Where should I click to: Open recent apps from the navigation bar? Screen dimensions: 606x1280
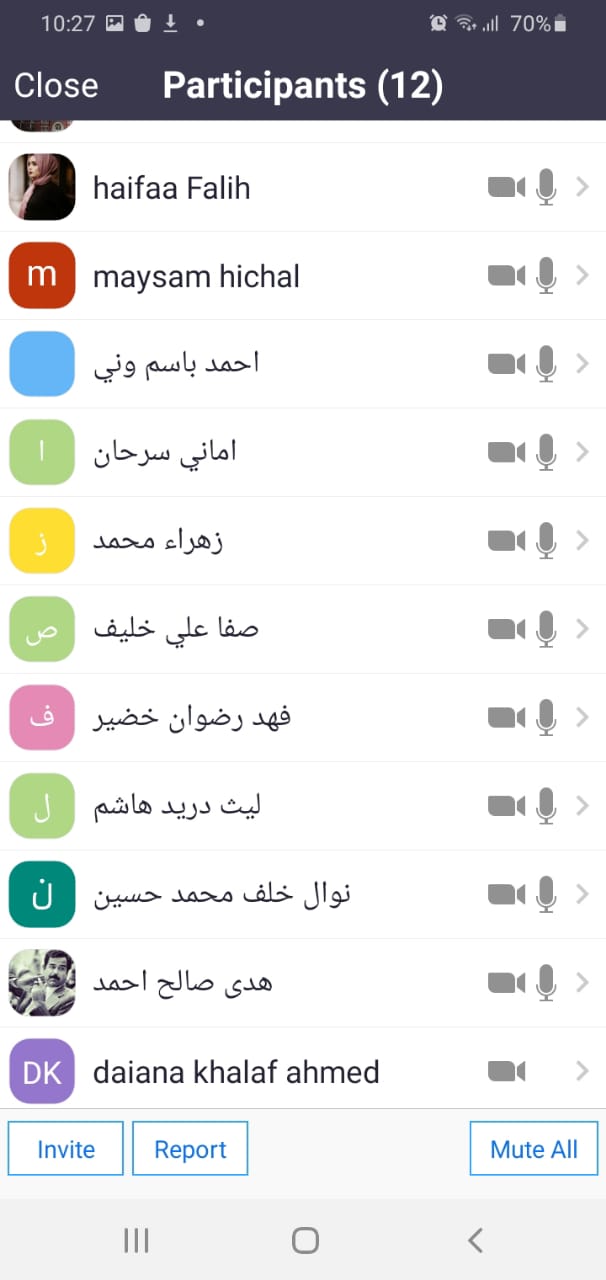click(x=136, y=1241)
